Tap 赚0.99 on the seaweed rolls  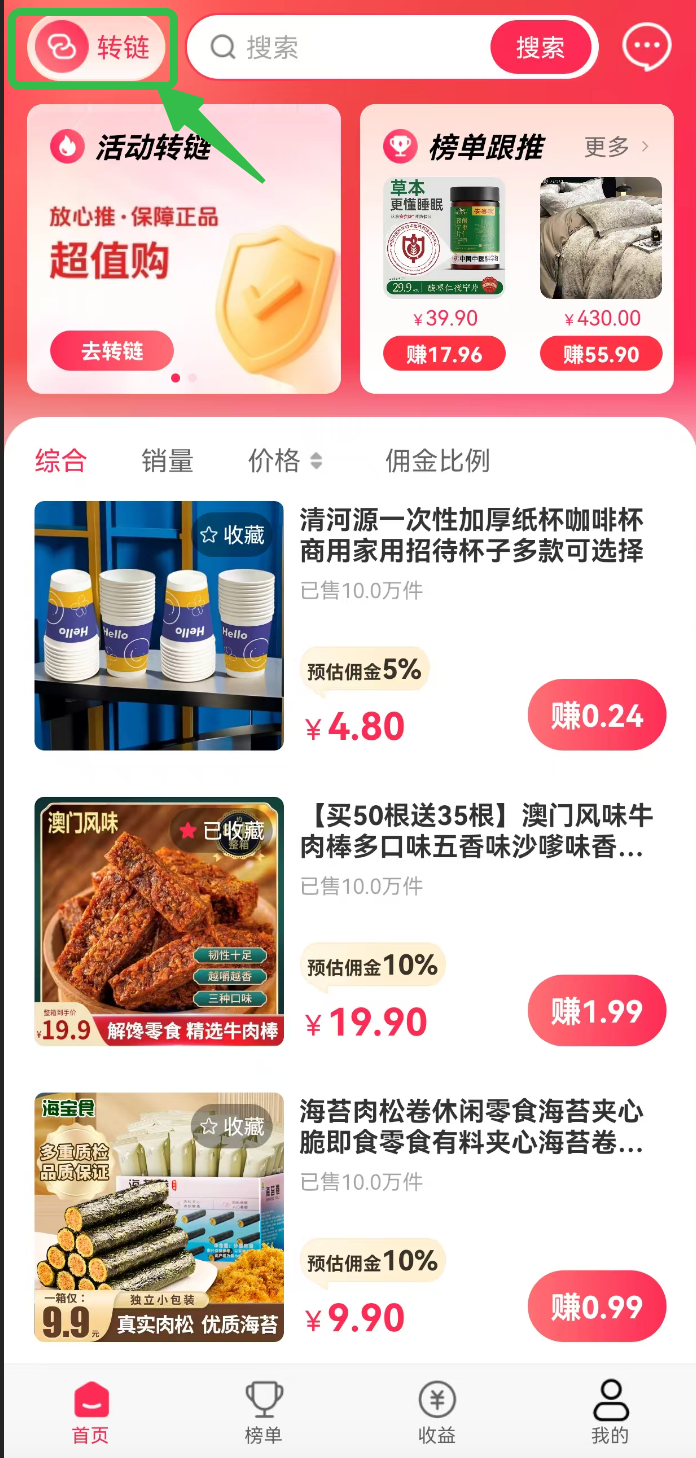[x=597, y=1306]
